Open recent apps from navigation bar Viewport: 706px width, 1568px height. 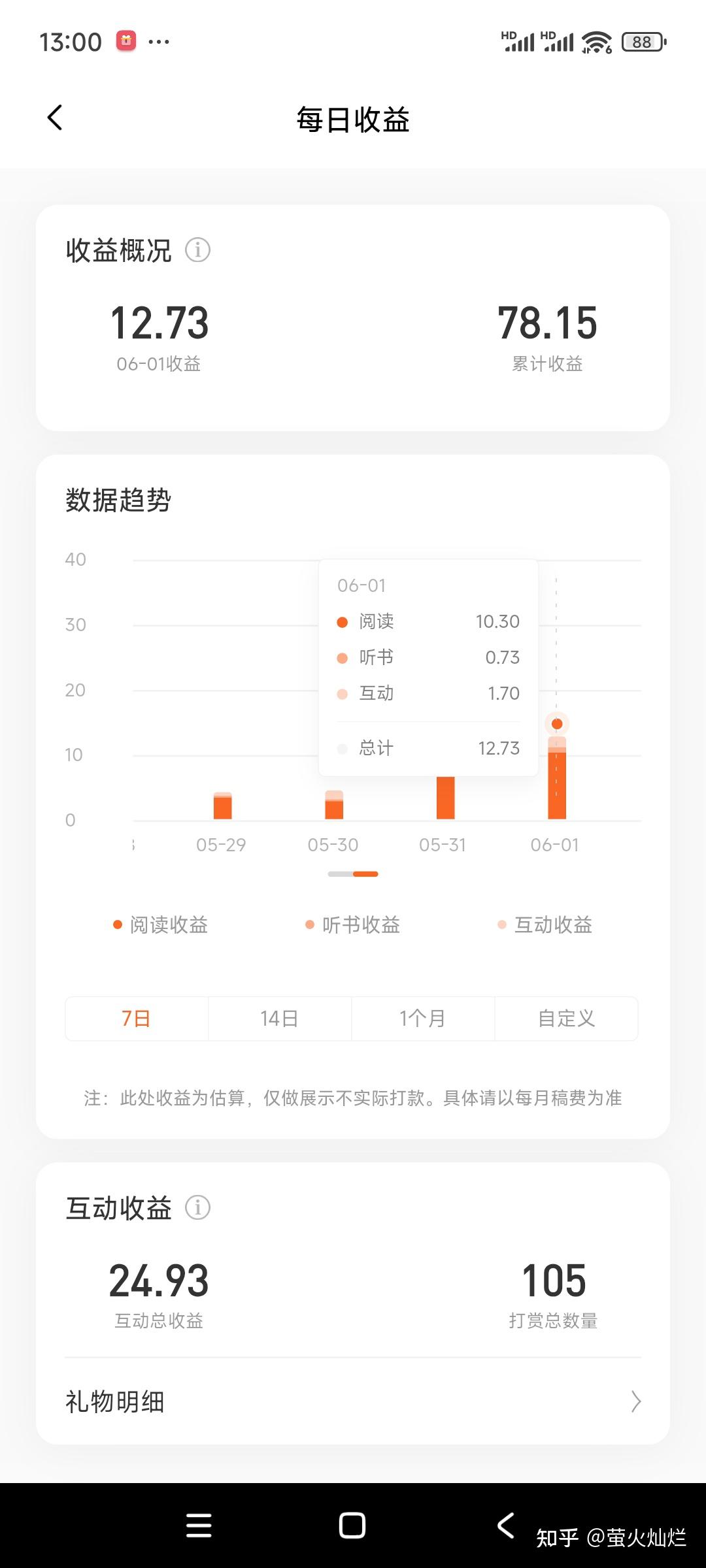coord(199,1526)
